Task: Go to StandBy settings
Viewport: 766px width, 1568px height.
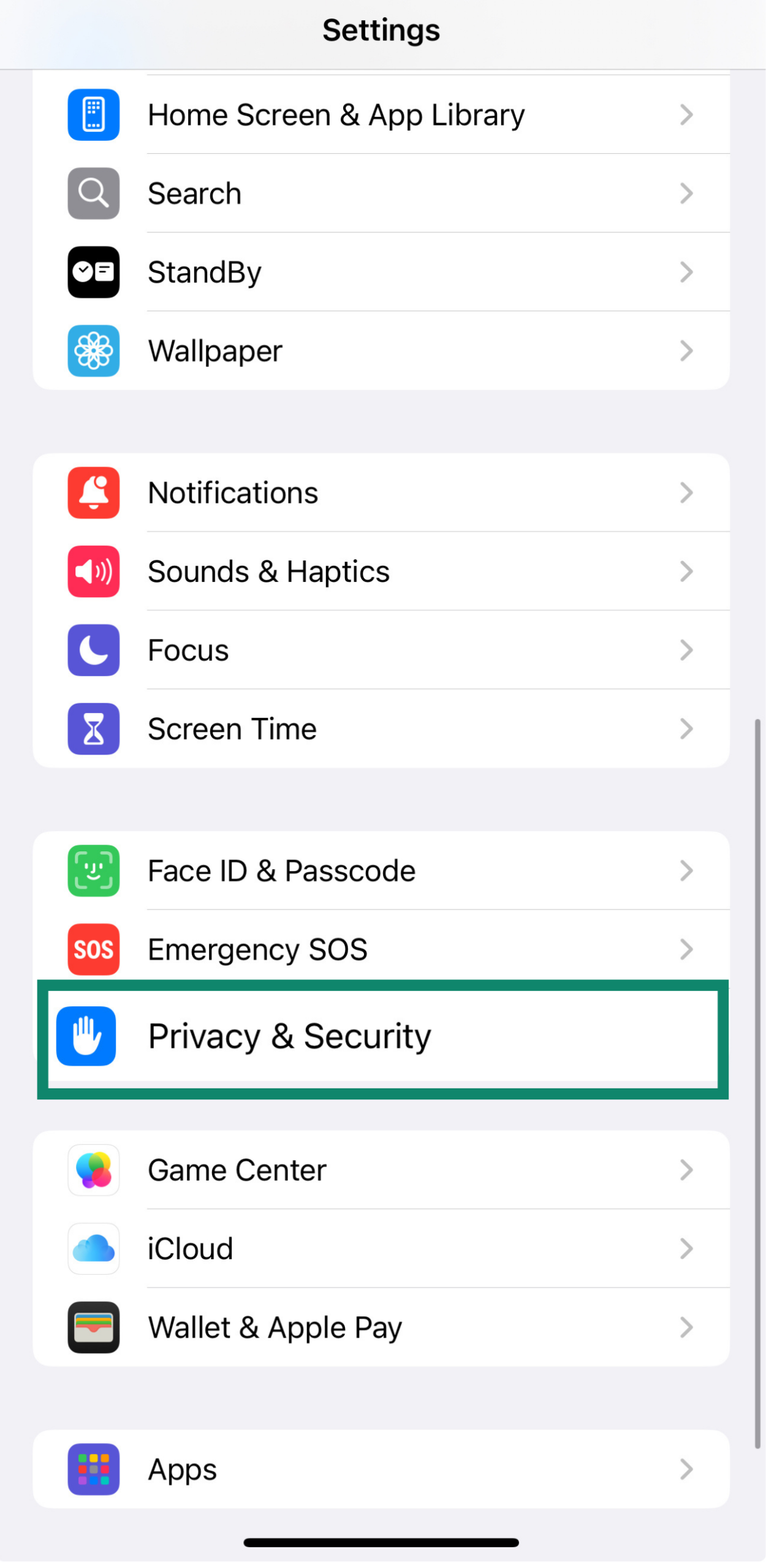Action: pyautogui.click(x=380, y=272)
